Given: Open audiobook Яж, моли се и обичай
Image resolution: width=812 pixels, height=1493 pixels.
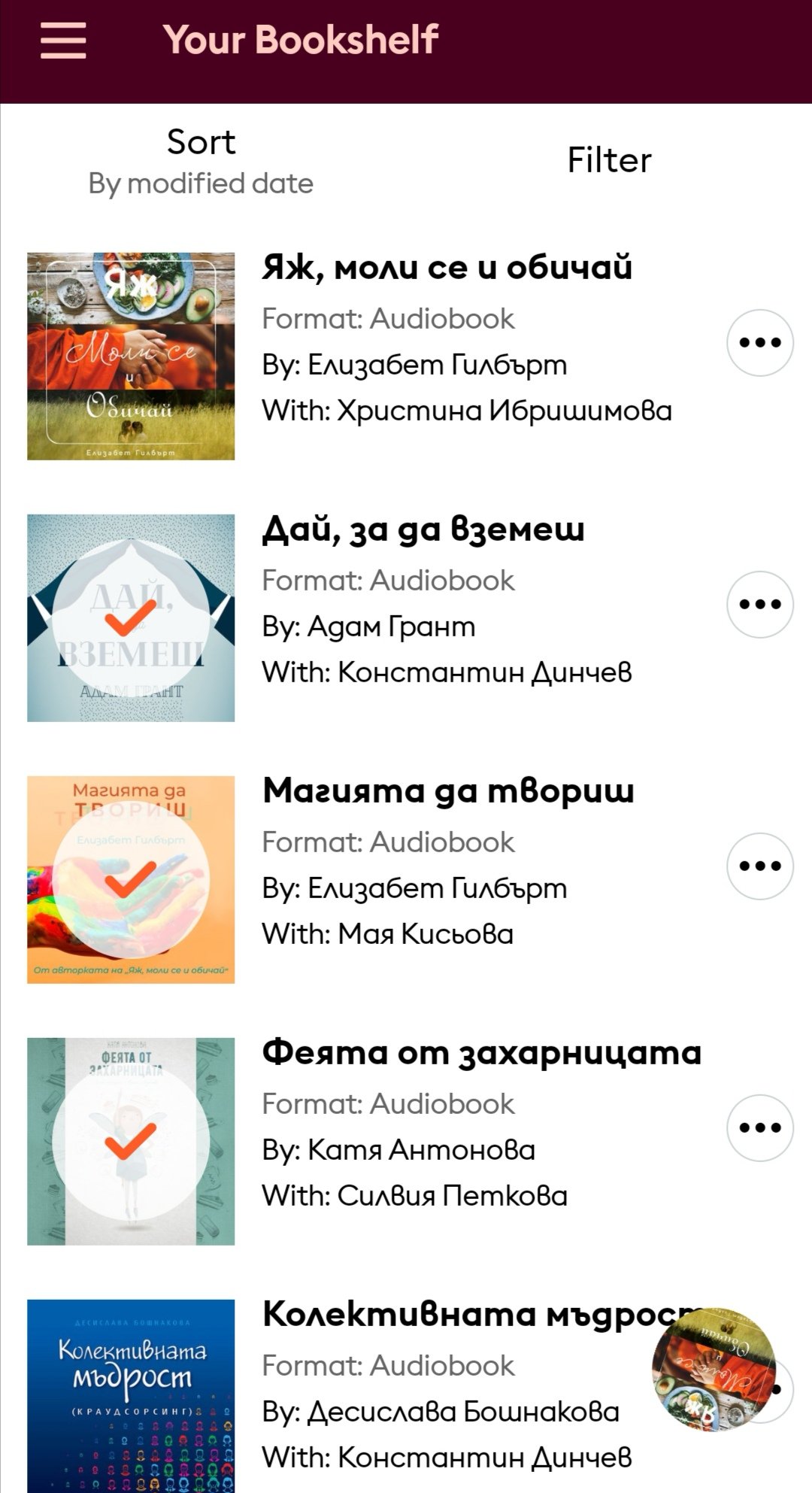Looking at the screenshot, I should point(447,268).
